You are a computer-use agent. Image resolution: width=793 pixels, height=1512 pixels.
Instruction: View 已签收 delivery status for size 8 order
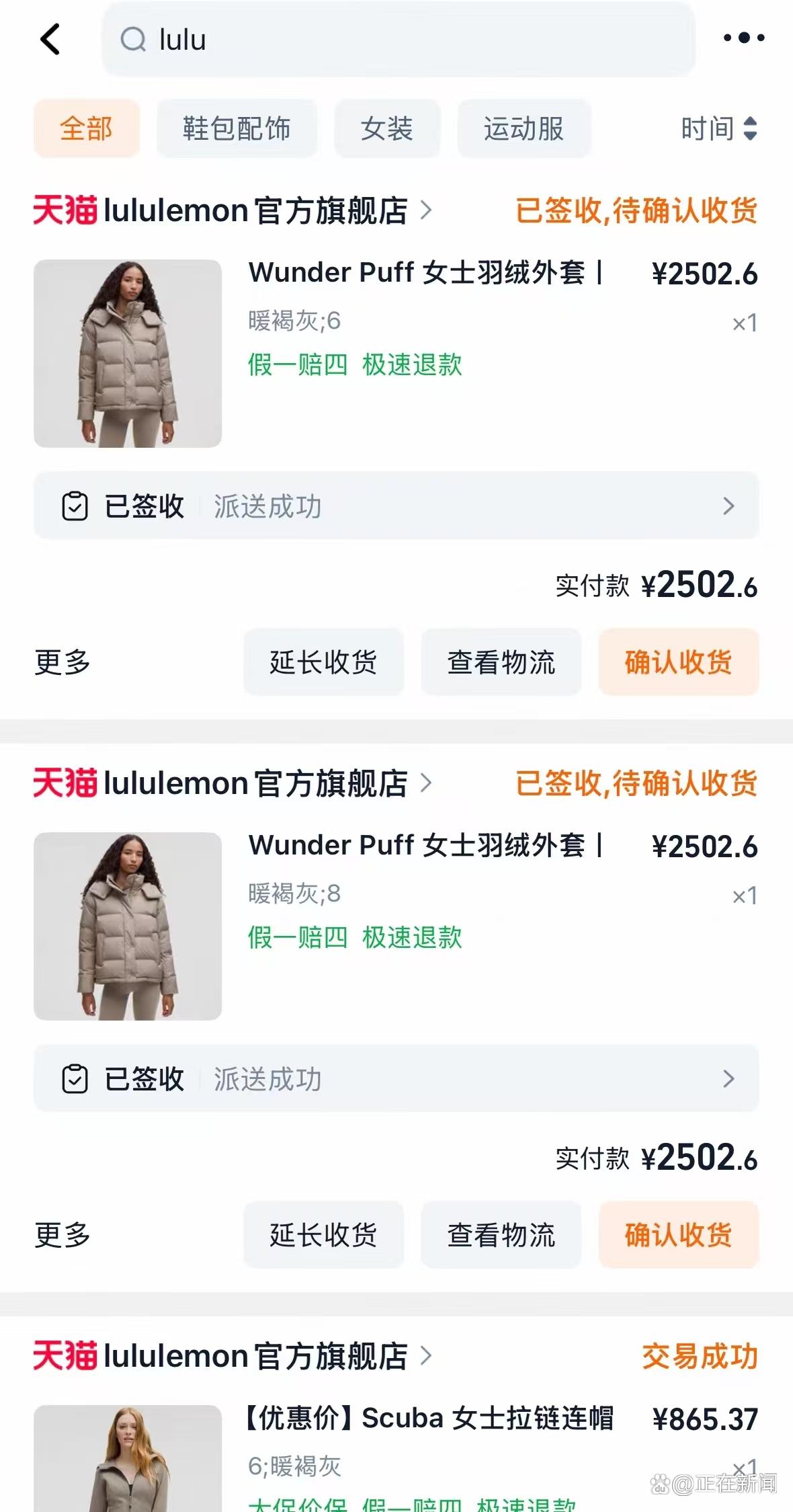coord(396,1078)
